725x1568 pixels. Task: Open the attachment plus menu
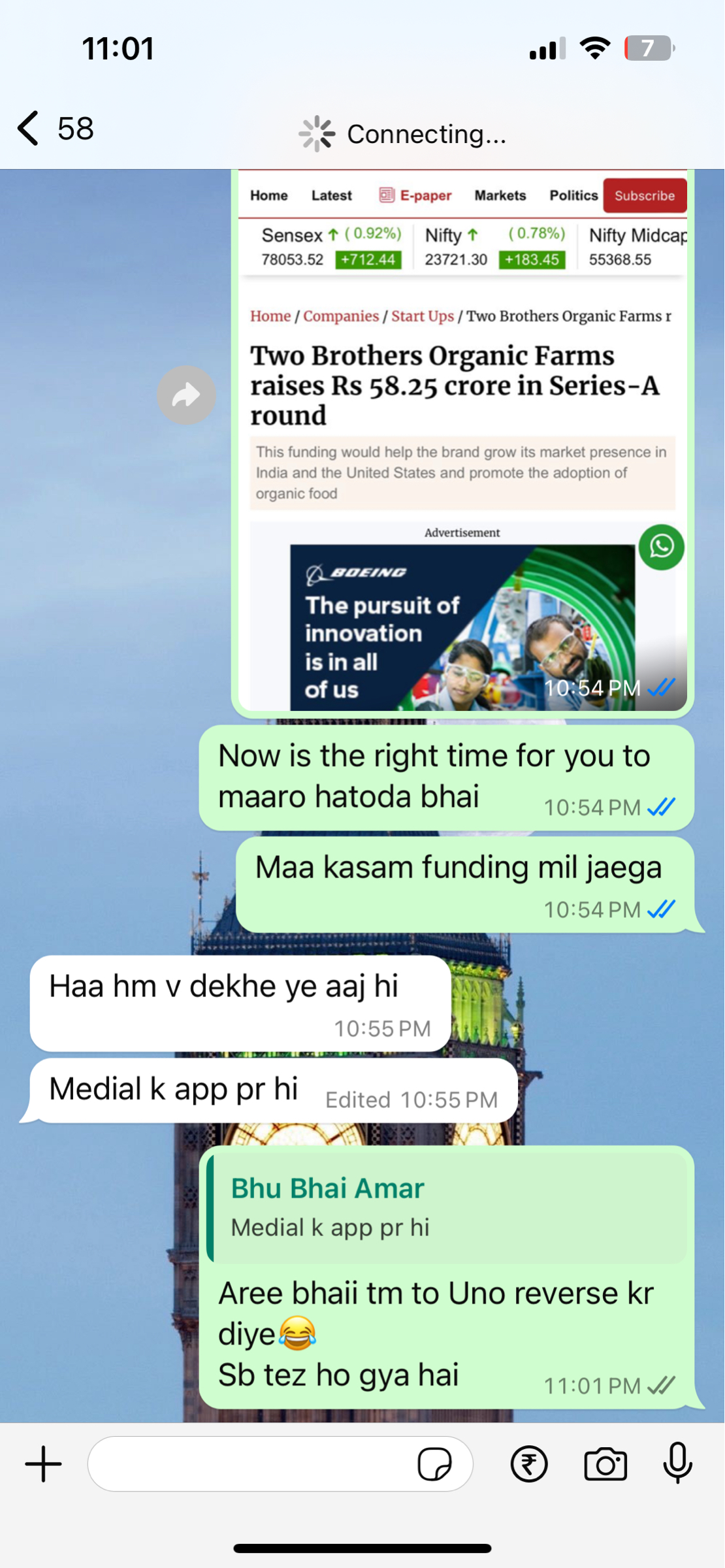[x=43, y=1464]
